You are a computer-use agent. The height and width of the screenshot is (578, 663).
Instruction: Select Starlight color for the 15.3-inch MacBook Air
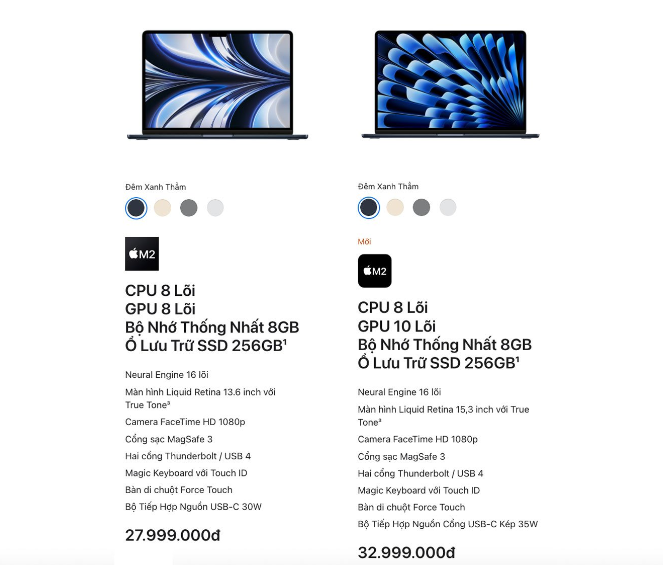coord(395,207)
